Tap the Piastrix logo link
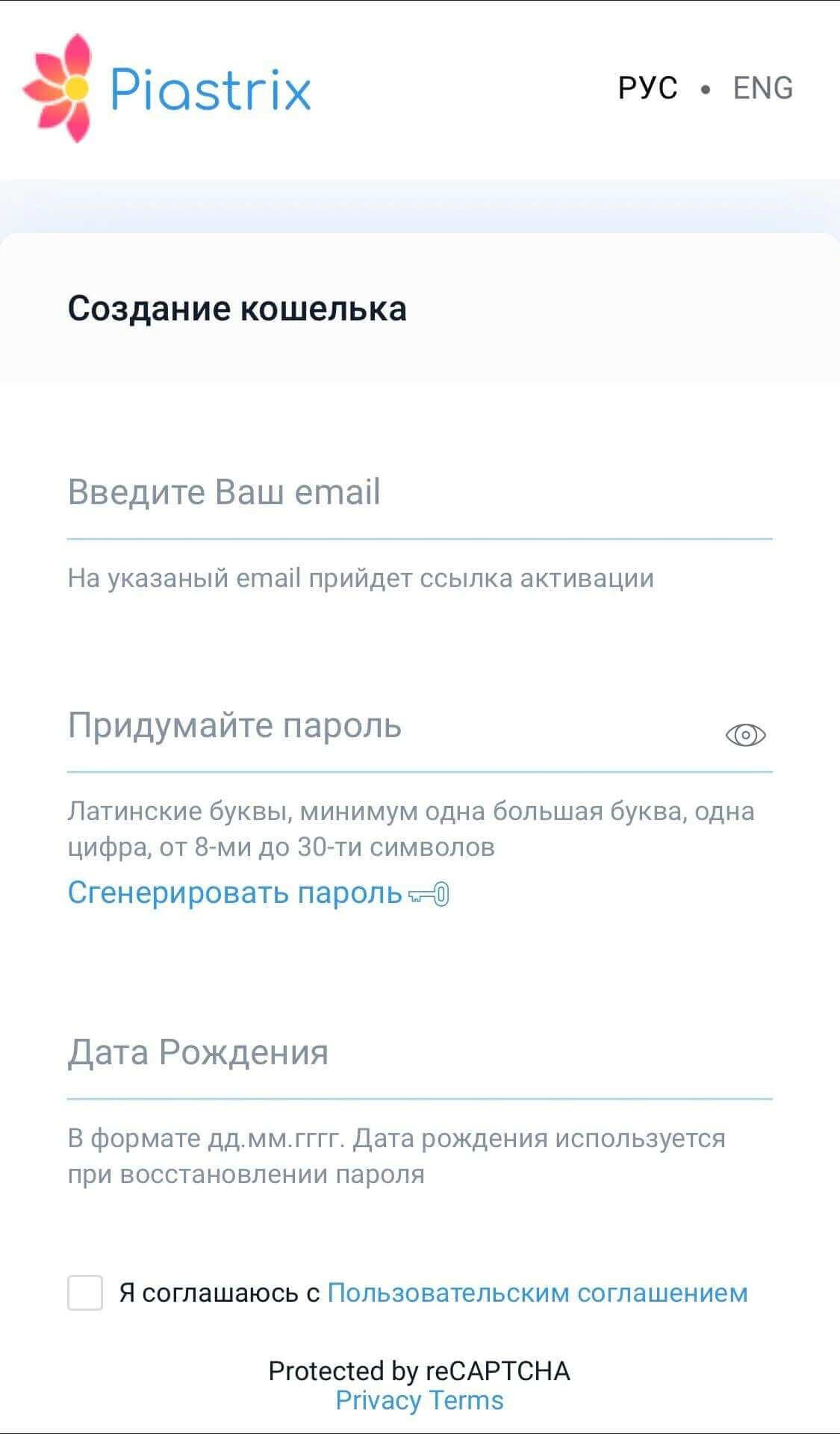Viewport: 840px width, 1434px height. [167, 88]
